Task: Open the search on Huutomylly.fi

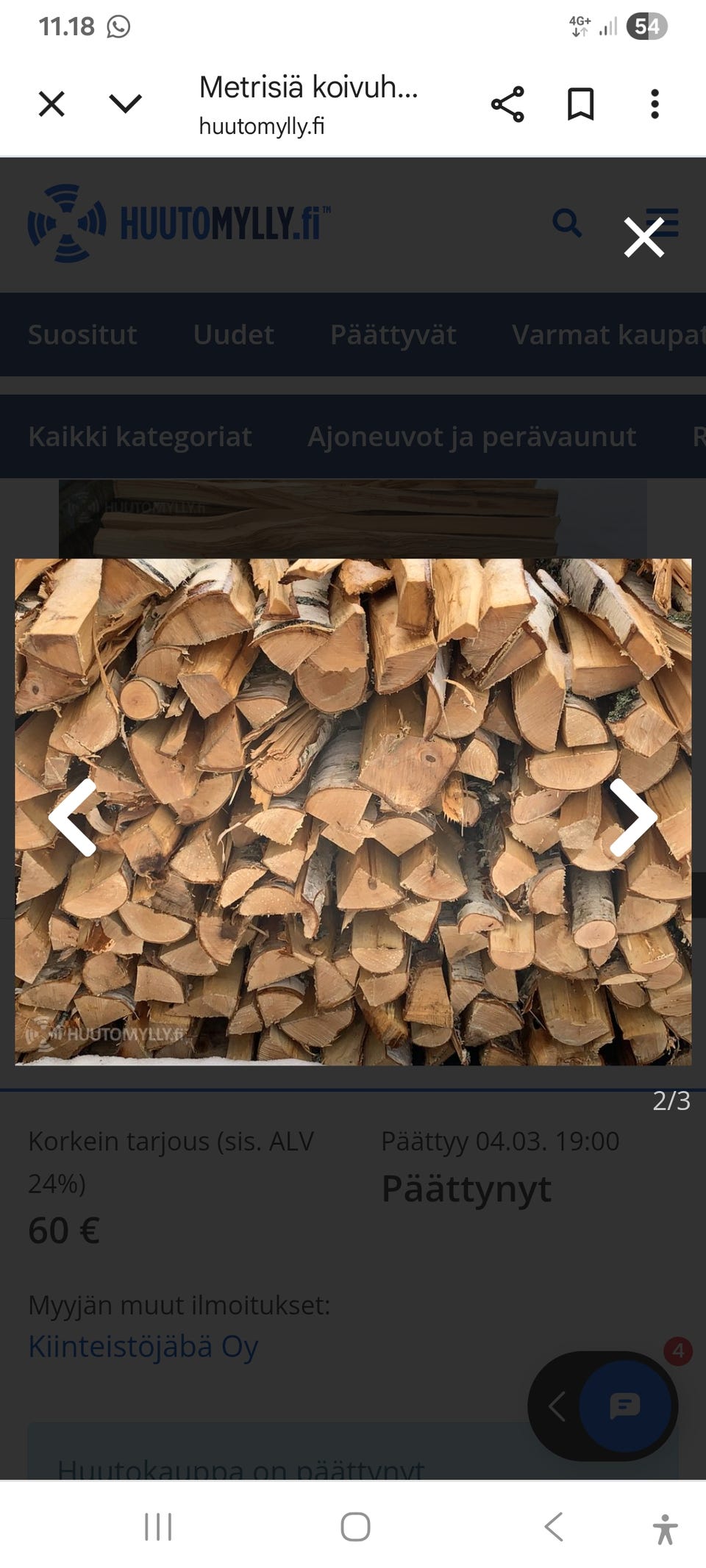Action: (567, 223)
